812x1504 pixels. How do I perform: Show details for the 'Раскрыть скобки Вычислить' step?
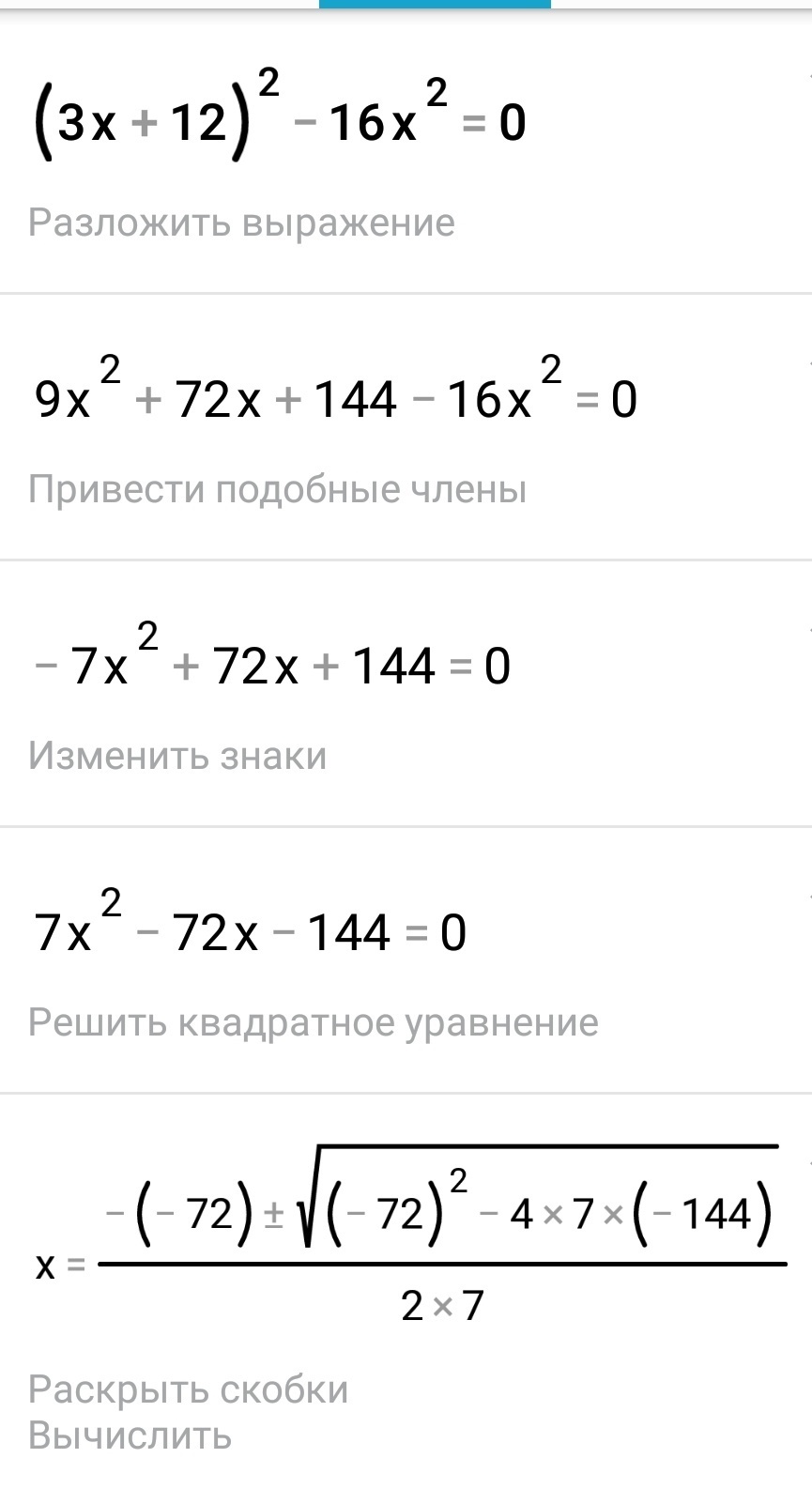click(188, 1412)
